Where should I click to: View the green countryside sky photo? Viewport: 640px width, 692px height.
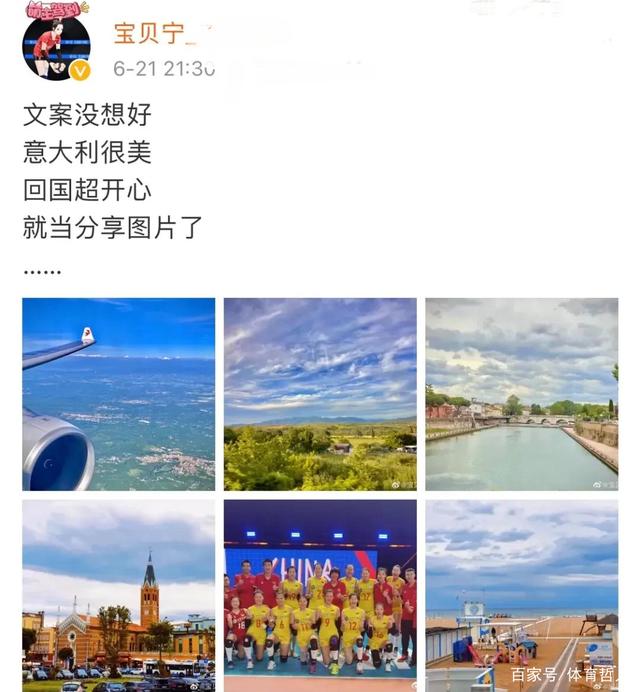pyautogui.click(x=320, y=394)
